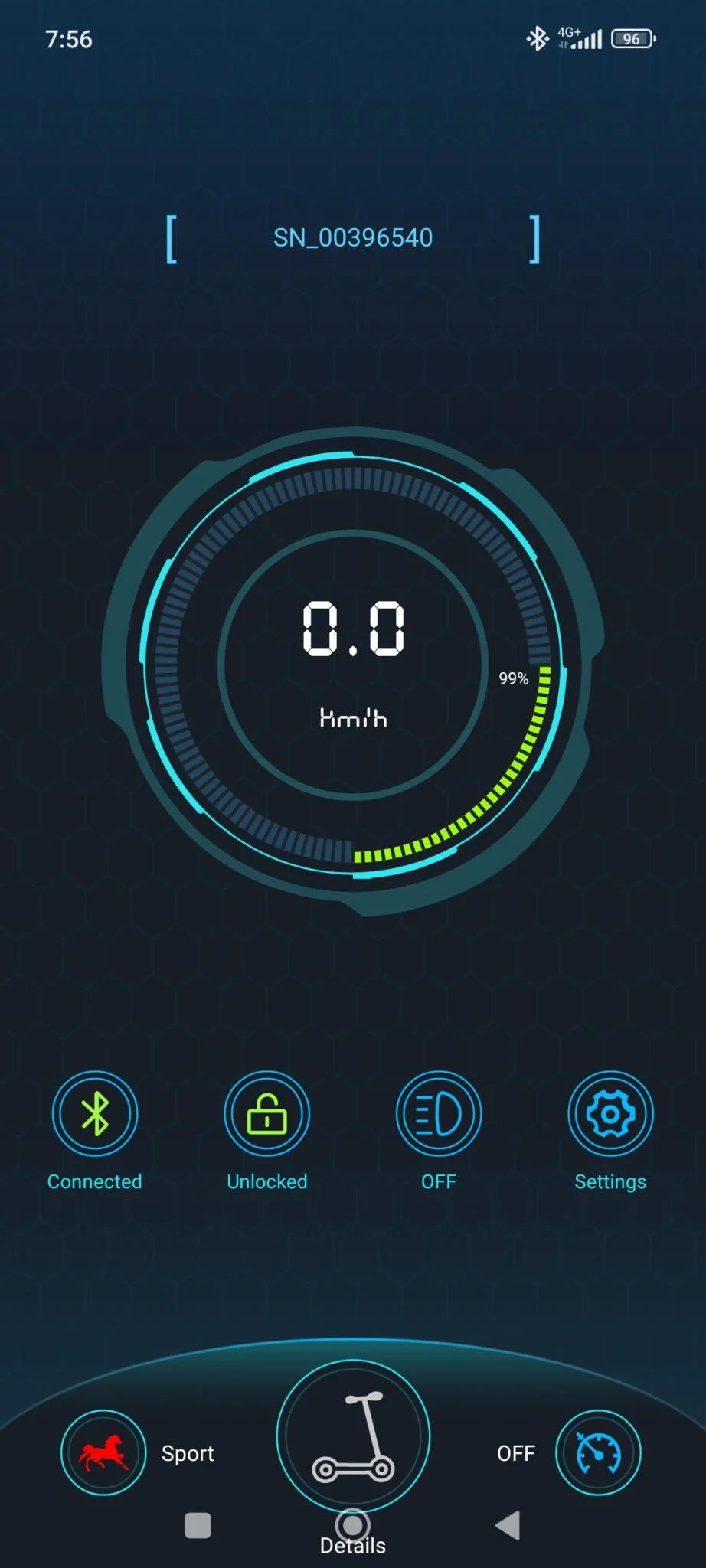This screenshot has width=706, height=1568.
Task: Tap the Bluetooth Connected button
Action: coord(95,1113)
